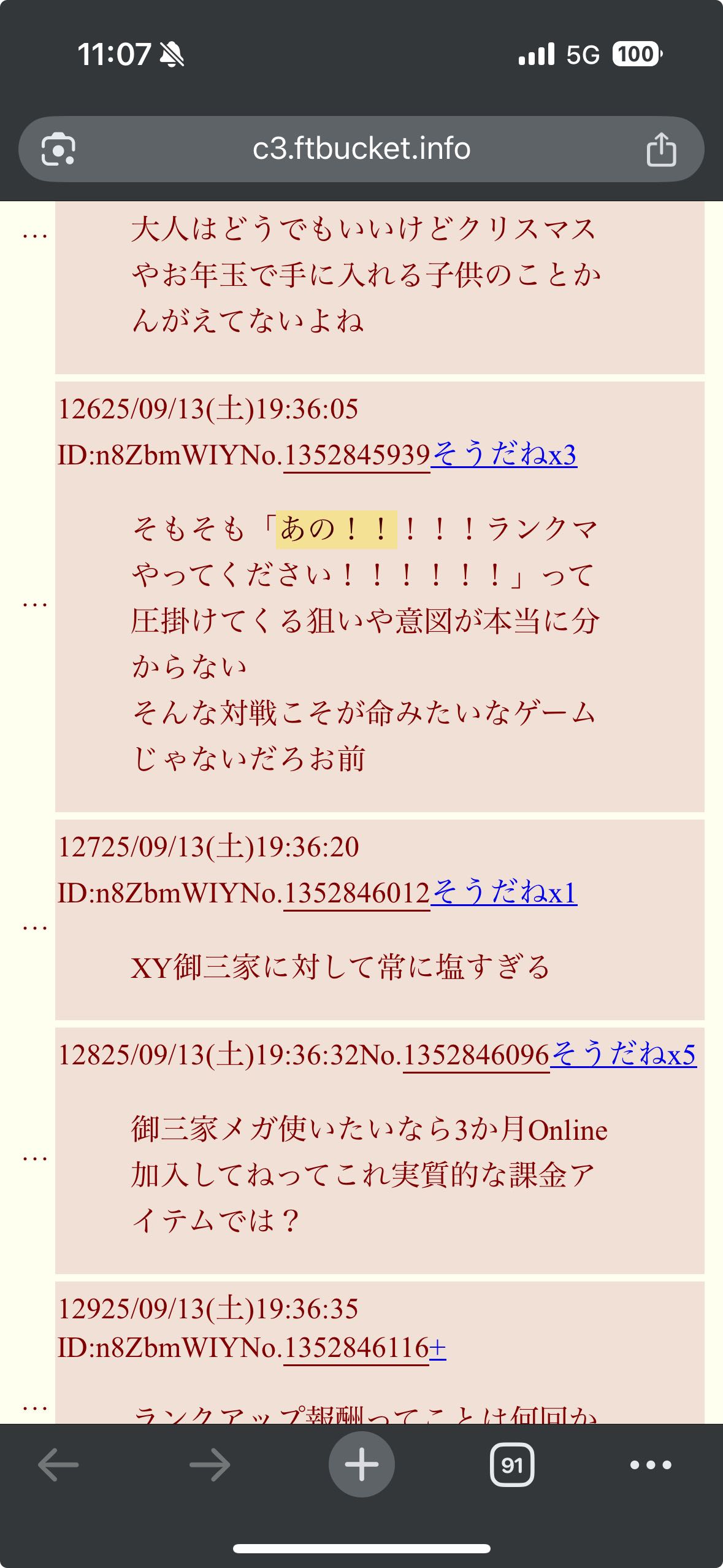
Task: Tap the c3.ftbucket.info address bar
Action: tap(361, 149)
